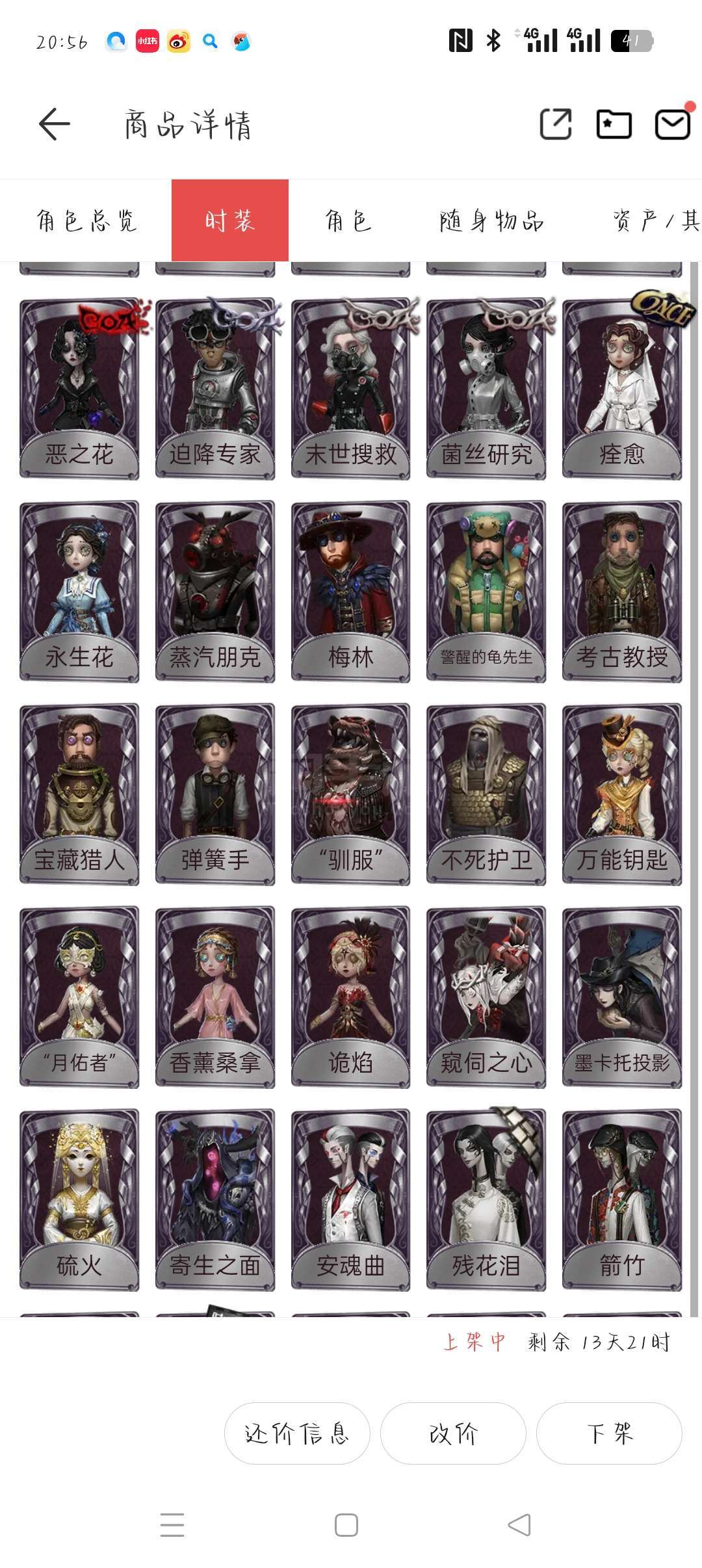The width and height of the screenshot is (702, 1568).
Task: Tap the share icon in the header
Action: pyautogui.click(x=556, y=124)
